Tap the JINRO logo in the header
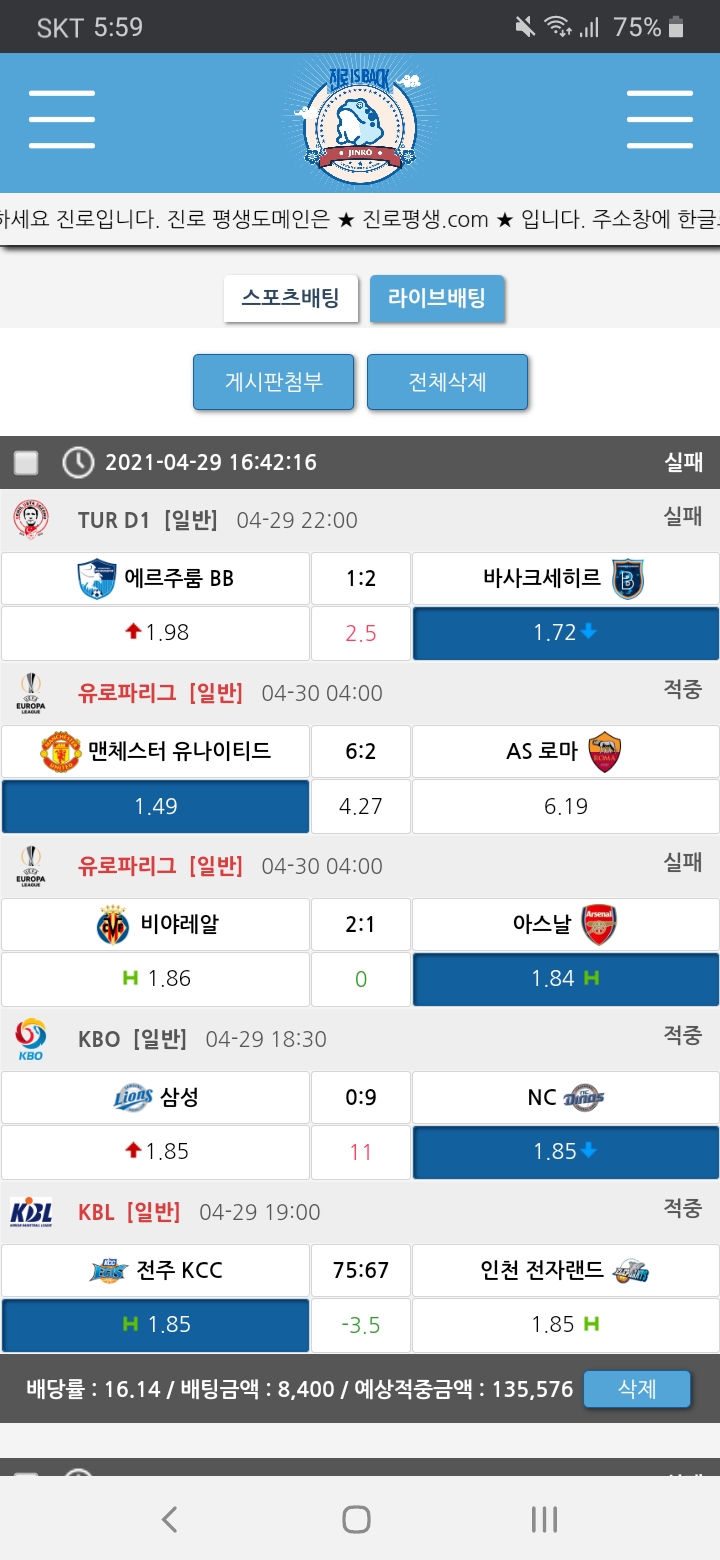Viewport: 720px width, 1560px height. (x=360, y=122)
